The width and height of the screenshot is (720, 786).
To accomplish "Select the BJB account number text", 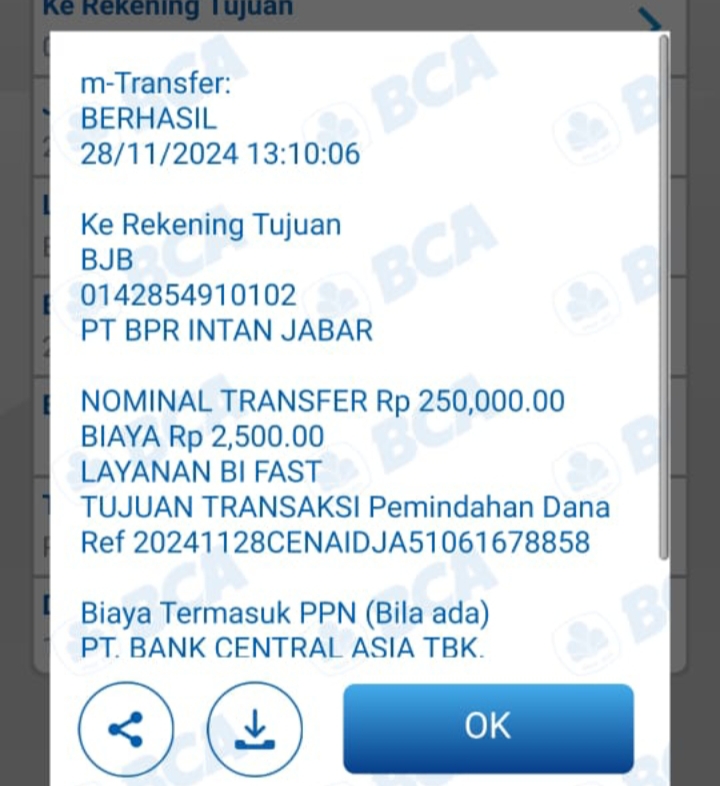I will [188, 294].
